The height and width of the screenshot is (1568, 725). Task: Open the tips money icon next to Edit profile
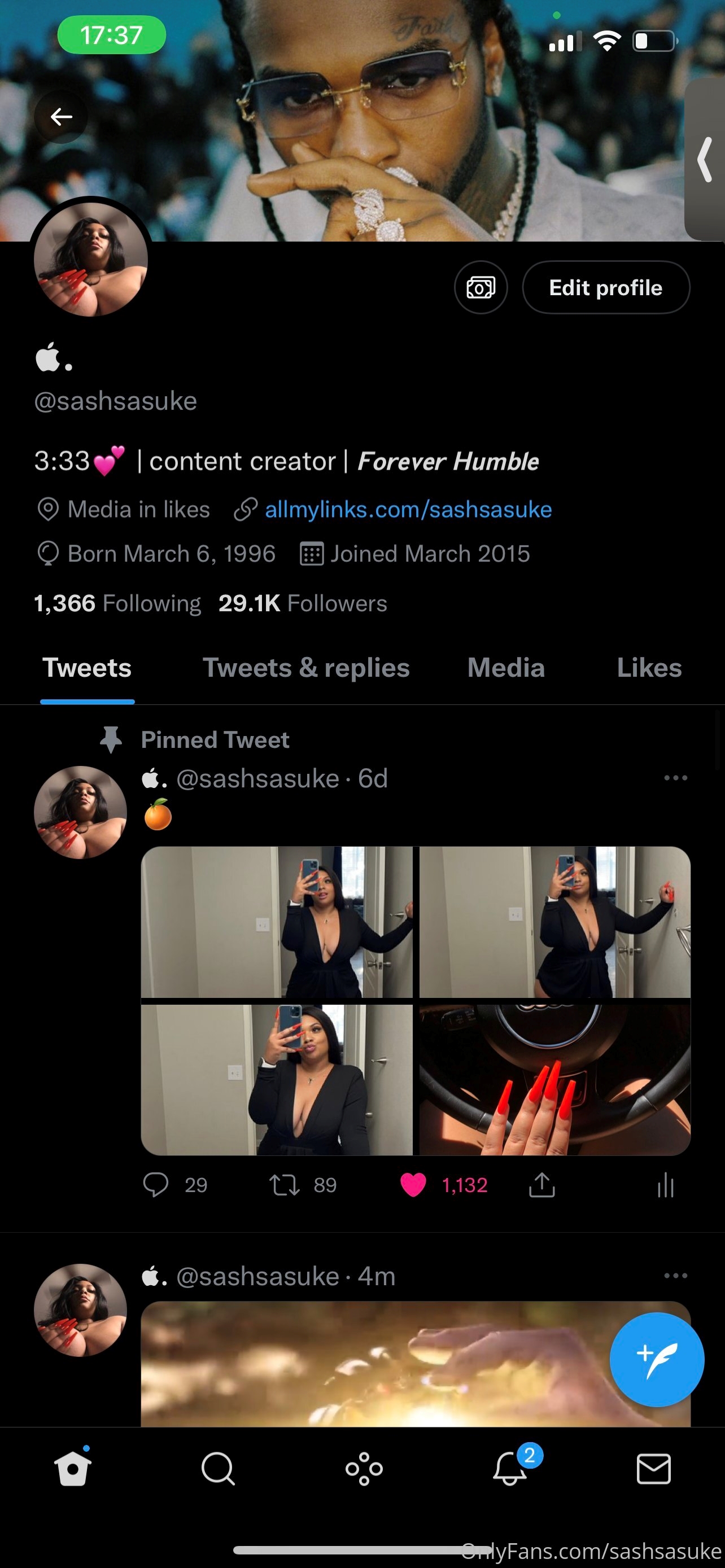coord(481,287)
